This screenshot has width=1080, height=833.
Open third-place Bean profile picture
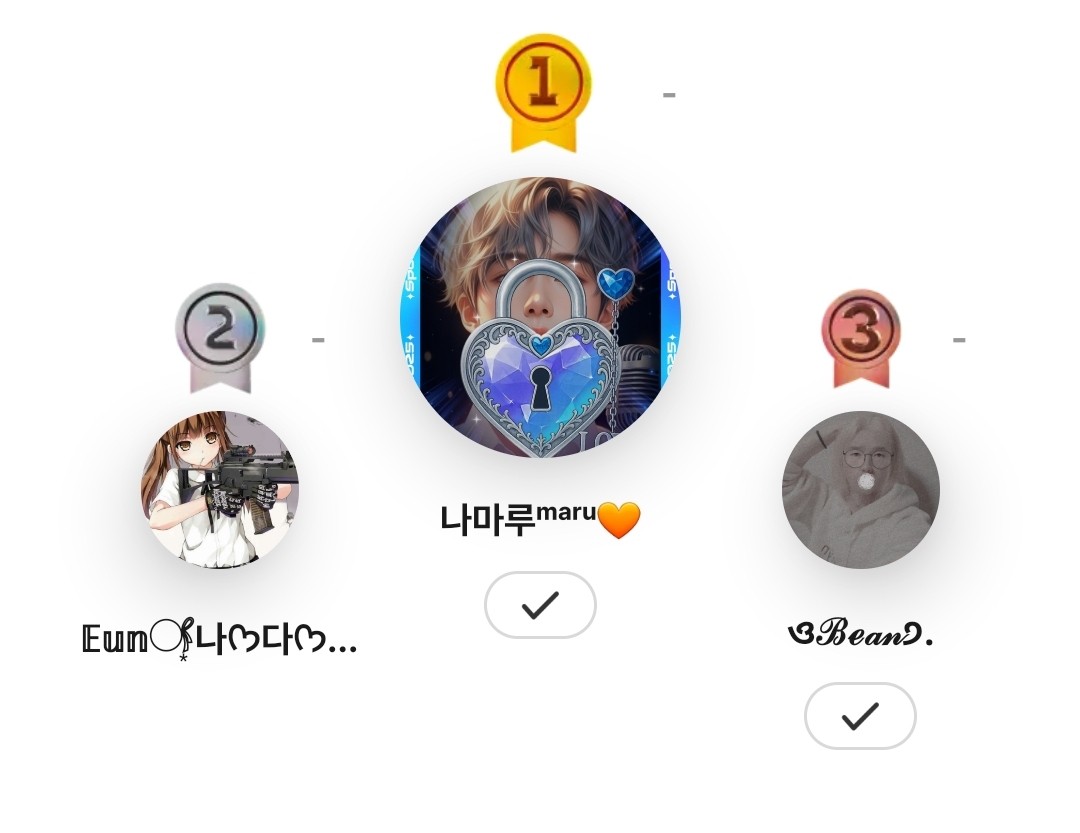coord(860,490)
